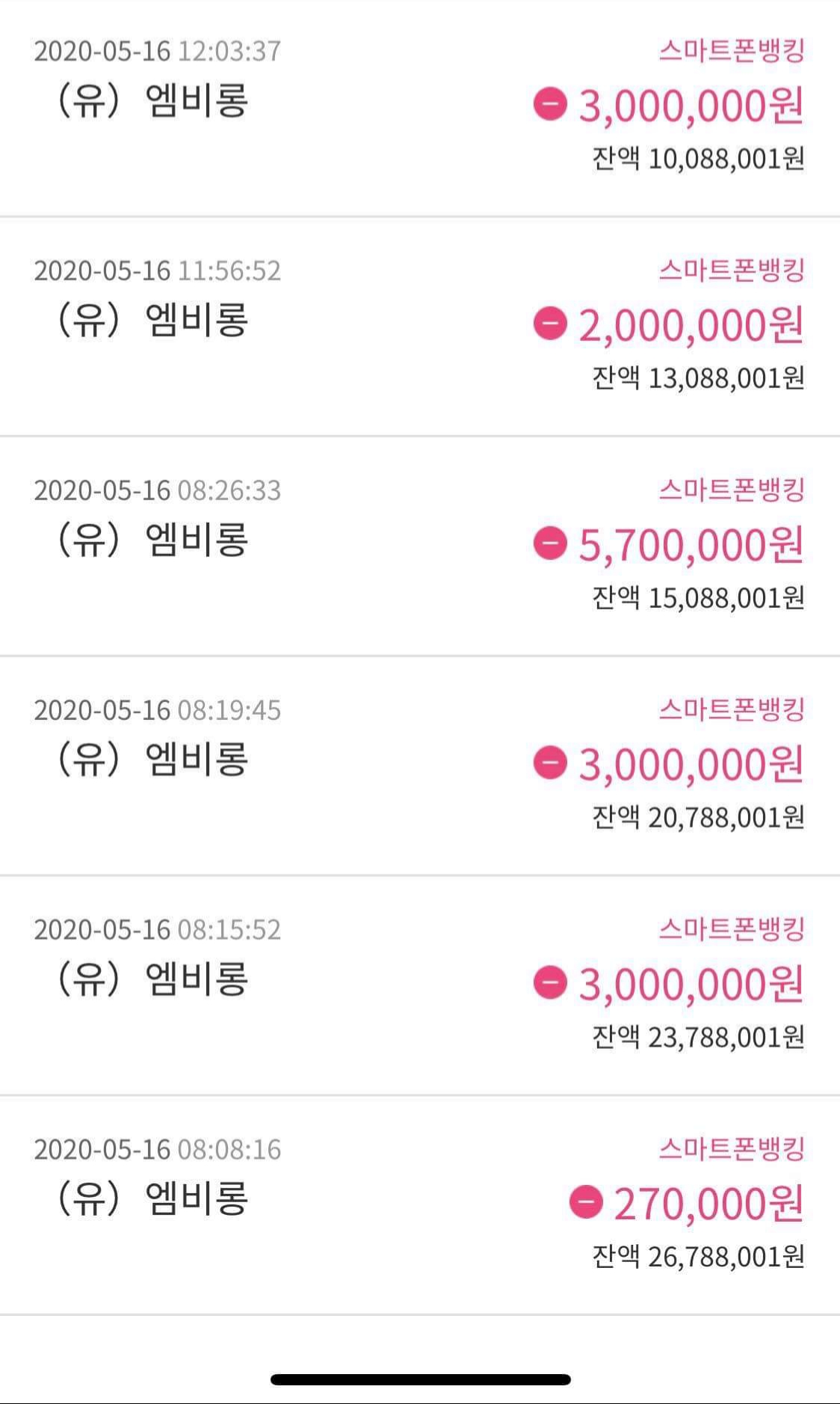View the 11:56:52 transaction of 2,000,000원
Screen dimensions: 840x1404
420,324
